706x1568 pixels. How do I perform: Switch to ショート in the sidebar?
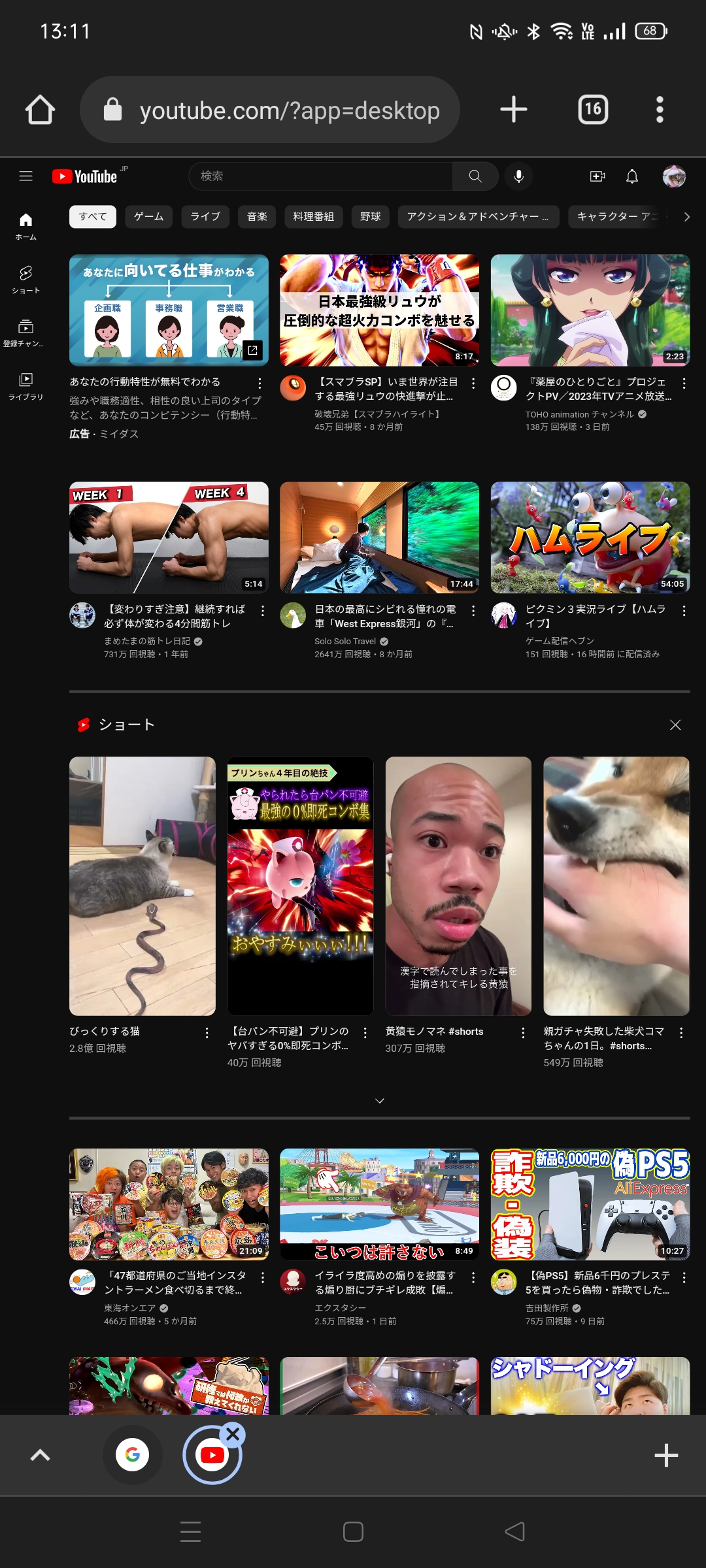(25, 279)
